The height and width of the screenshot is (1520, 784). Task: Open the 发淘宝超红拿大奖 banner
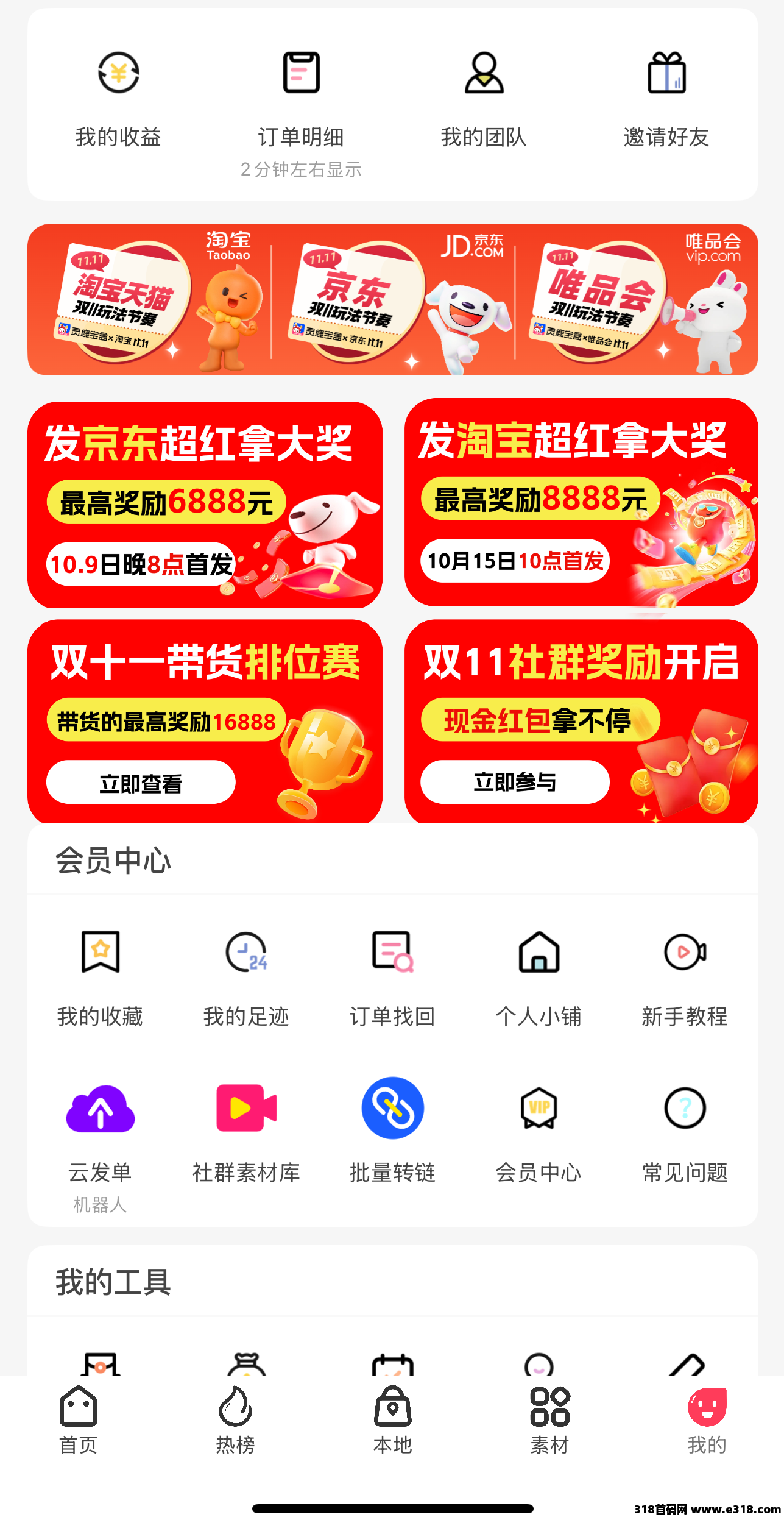coord(581,502)
